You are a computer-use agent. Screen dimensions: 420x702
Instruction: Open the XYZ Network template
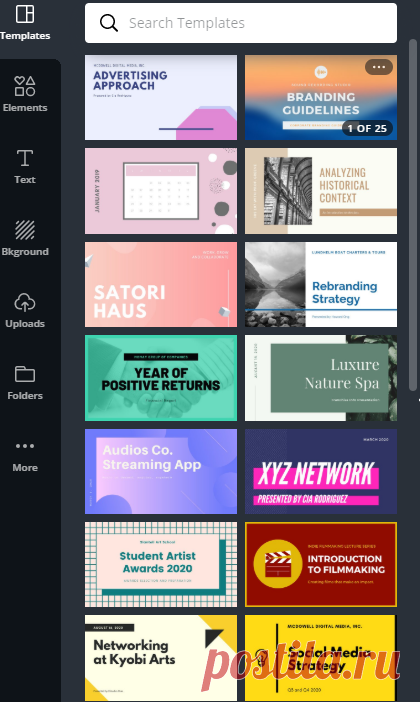(x=321, y=471)
